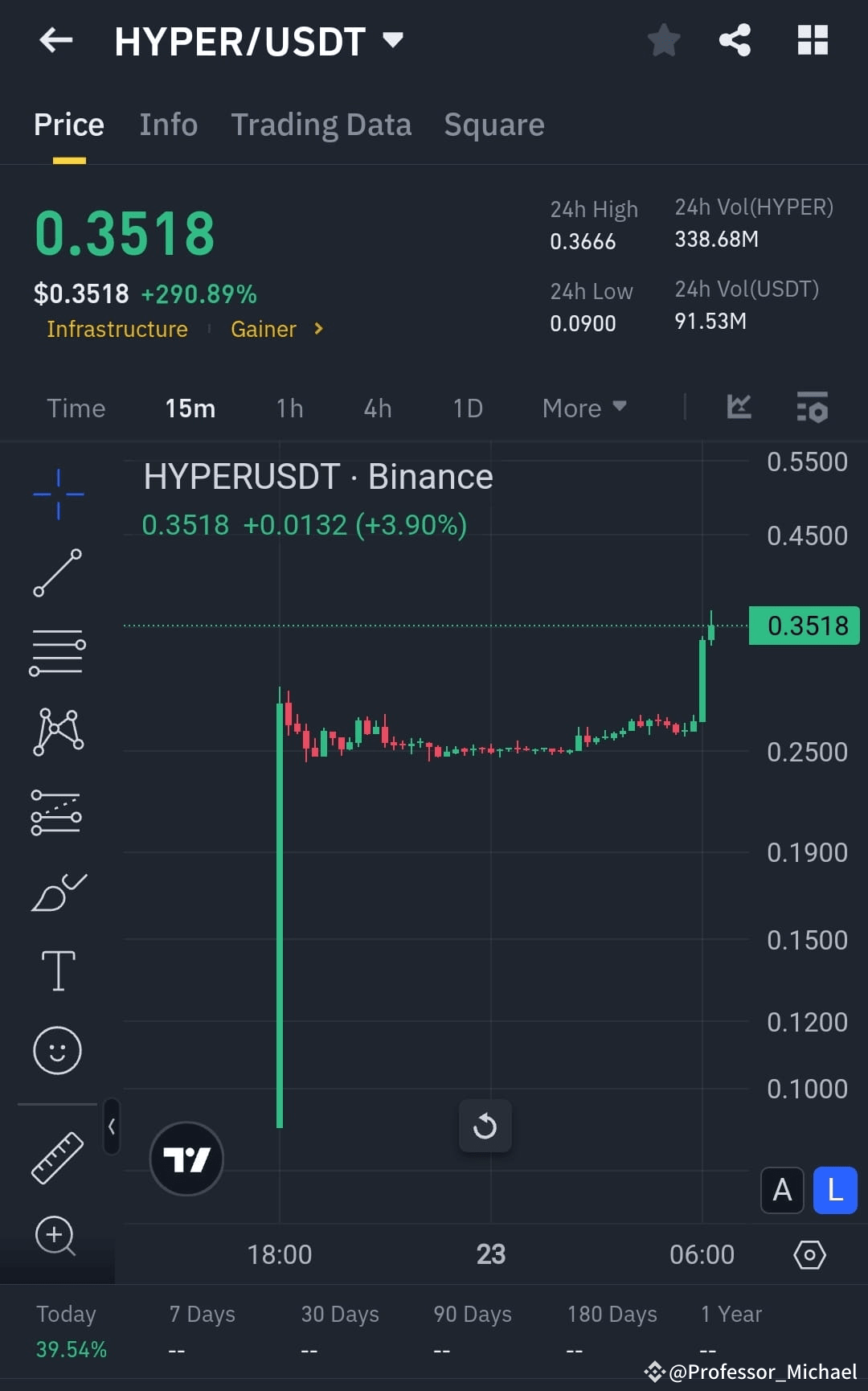Open the emoji sticker tool

point(57,1050)
